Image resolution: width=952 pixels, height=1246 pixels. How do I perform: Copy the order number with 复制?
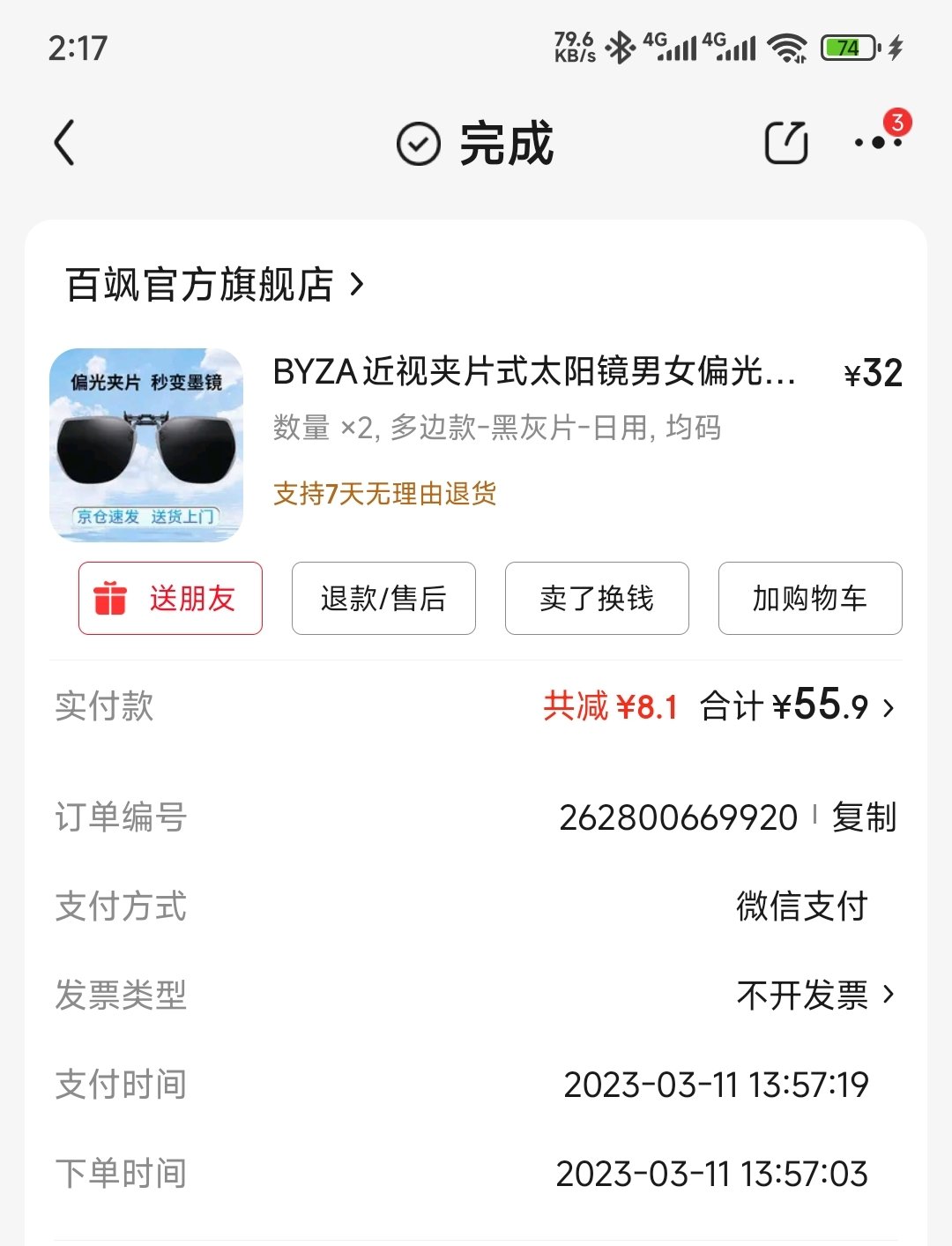pyautogui.click(x=864, y=817)
